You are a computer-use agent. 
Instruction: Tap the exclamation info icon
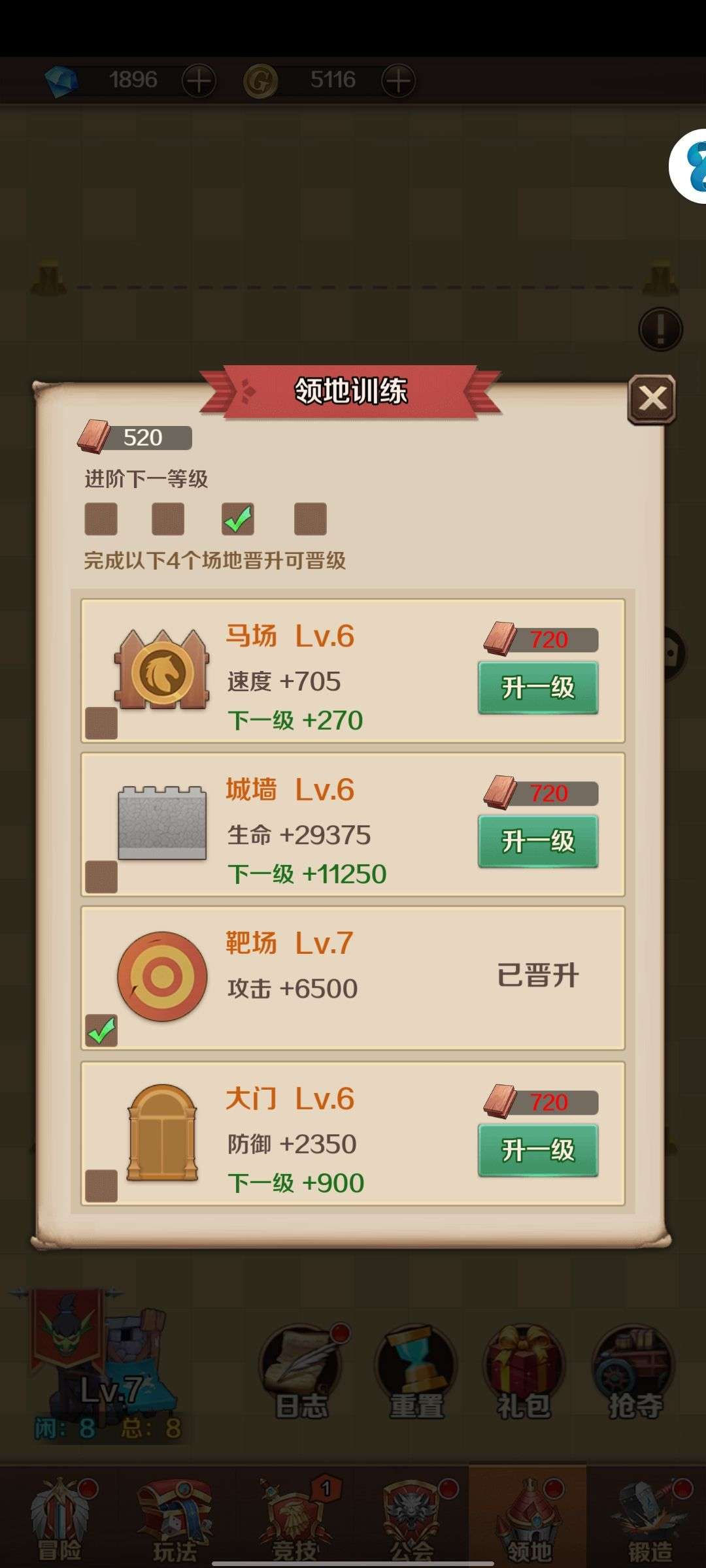[x=660, y=329]
